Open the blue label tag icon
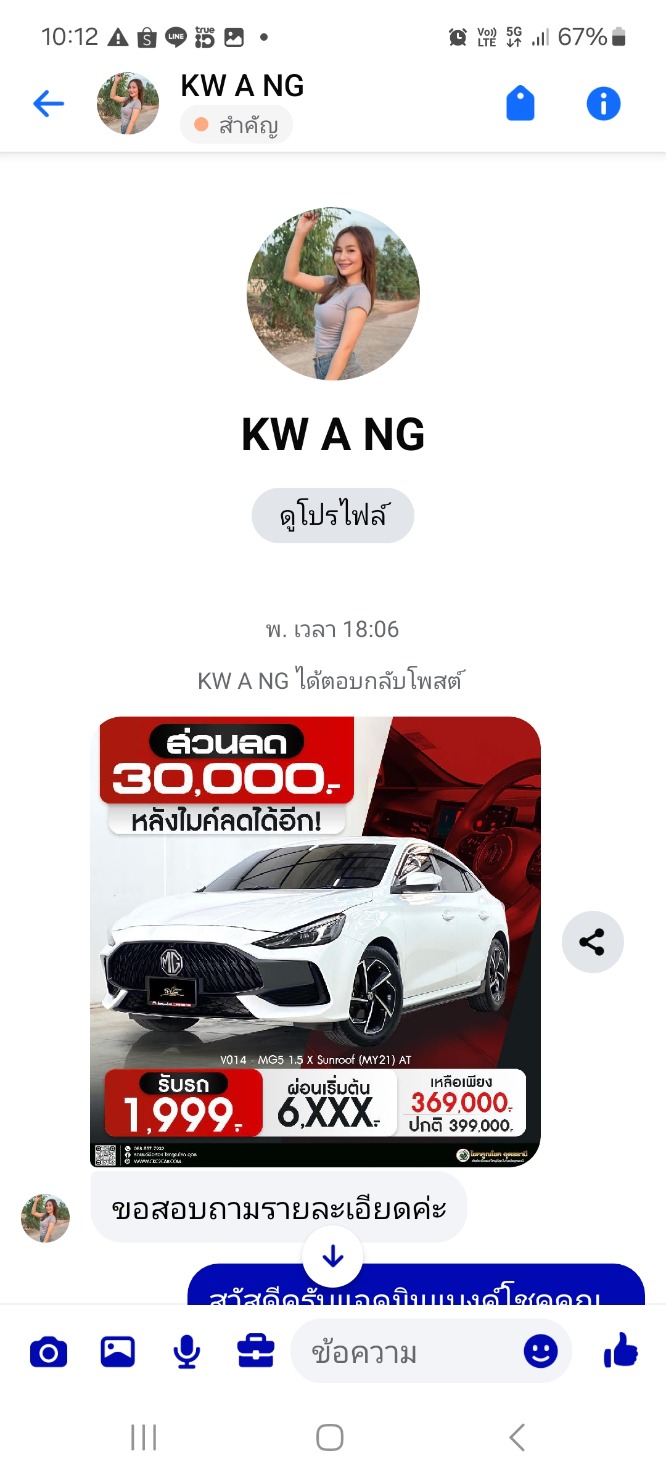The width and height of the screenshot is (666, 1480). (x=520, y=104)
